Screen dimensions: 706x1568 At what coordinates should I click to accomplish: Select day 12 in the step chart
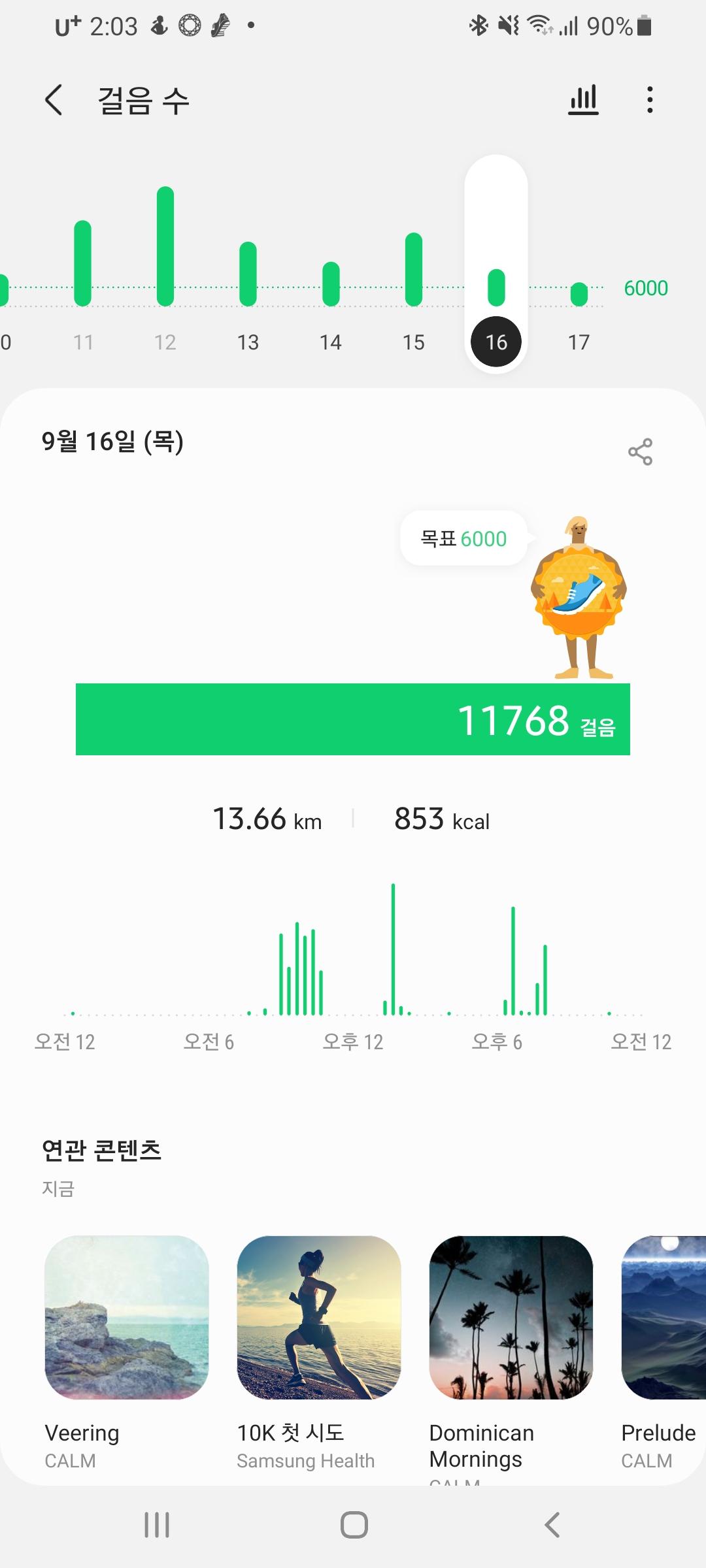[165, 261]
